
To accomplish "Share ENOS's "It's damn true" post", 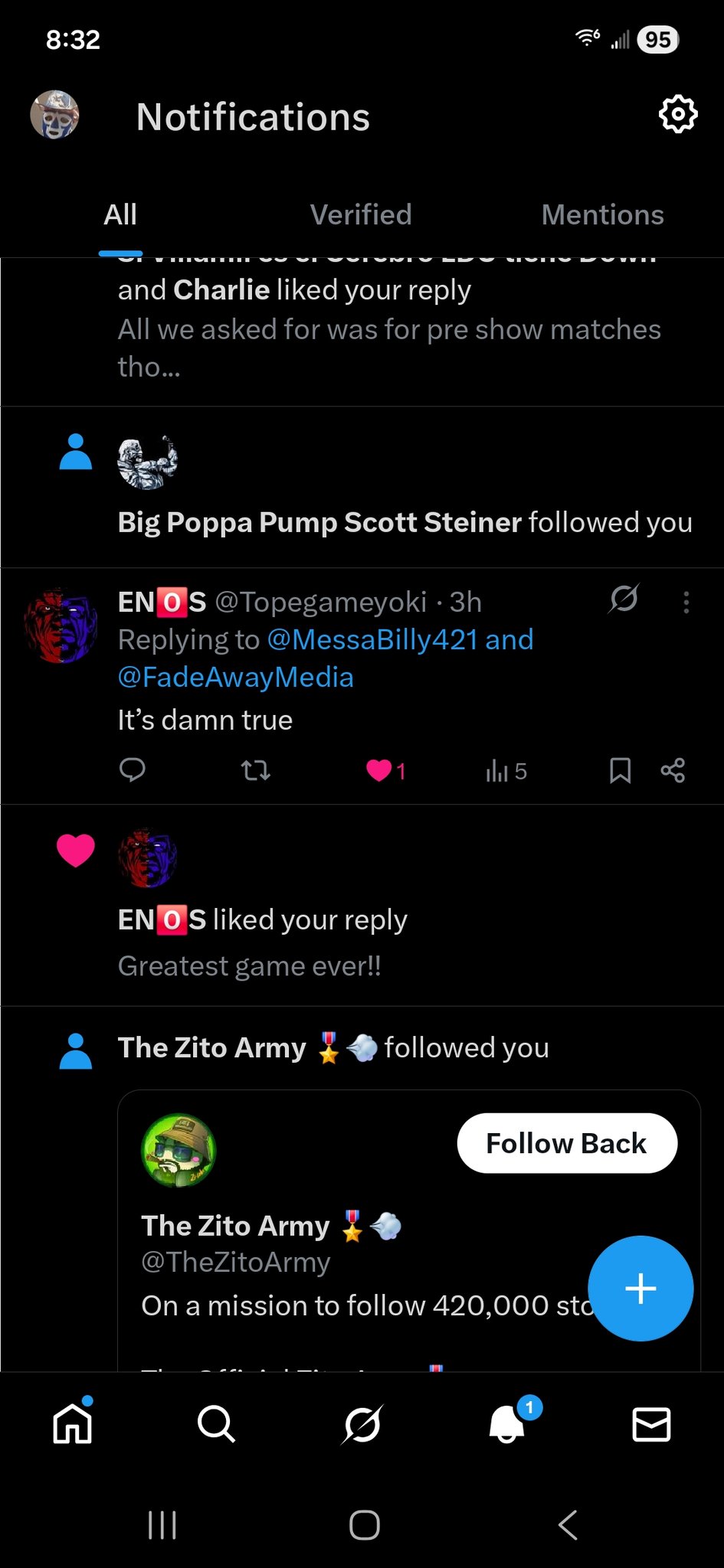I will 673,770.
